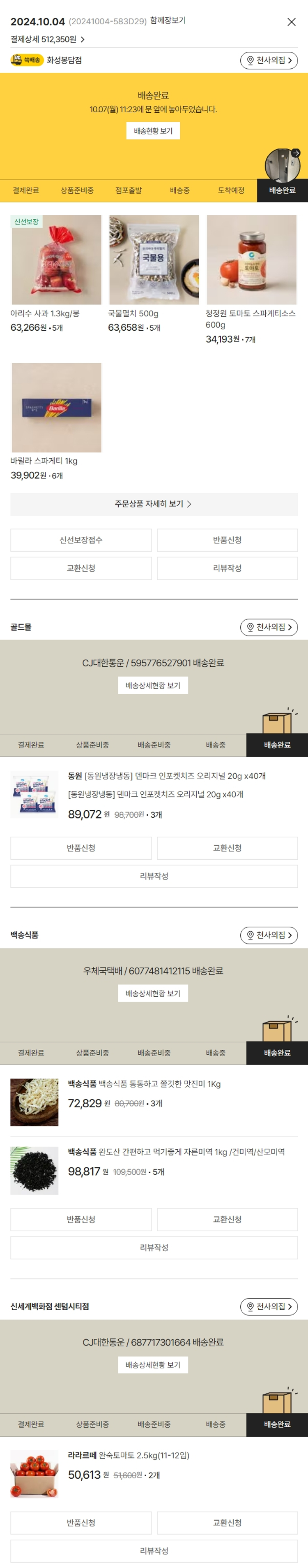Write a review for 화성봉담점 items

[x=227, y=568]
